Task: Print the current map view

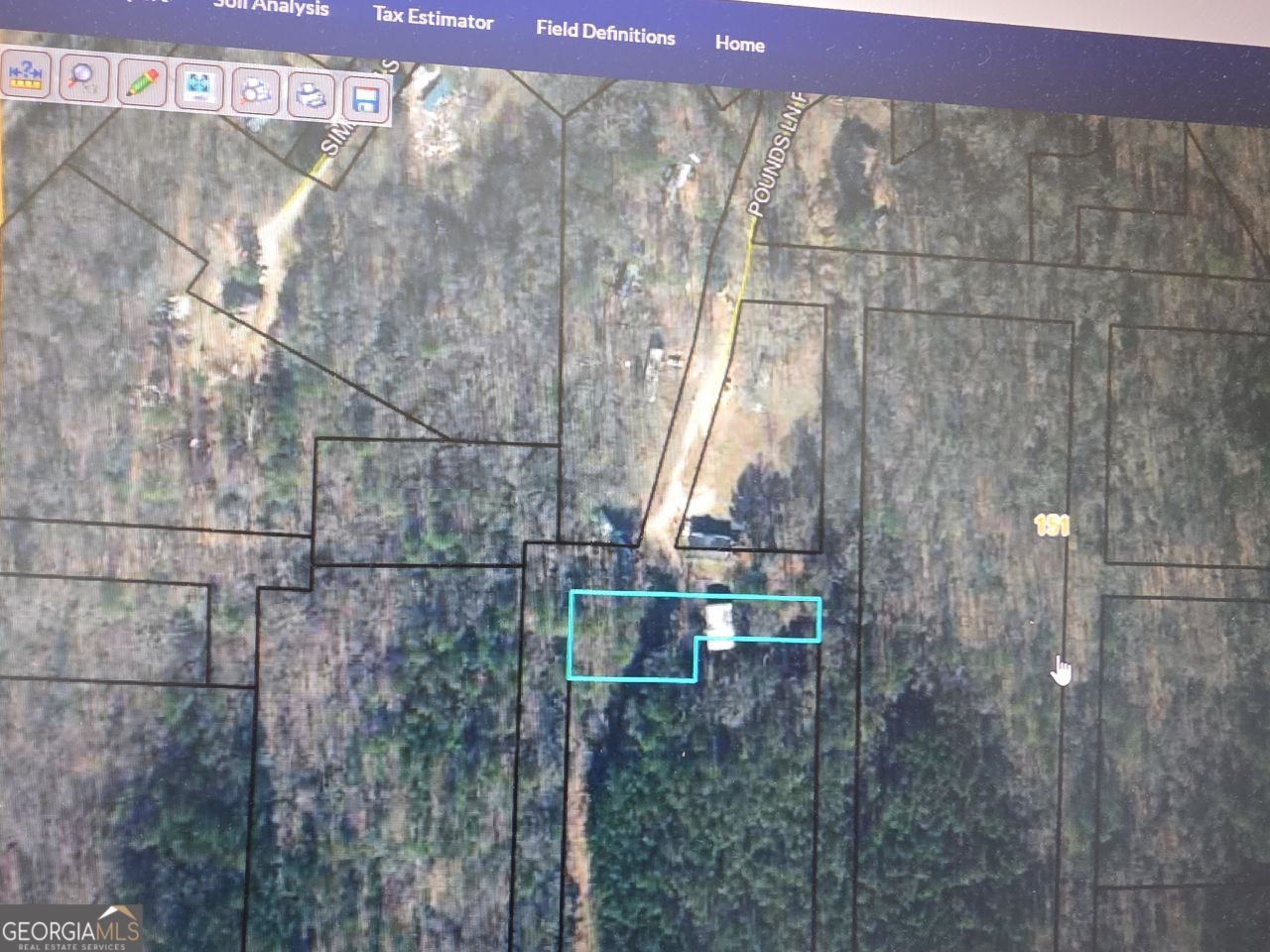Action: coord(312,96)
